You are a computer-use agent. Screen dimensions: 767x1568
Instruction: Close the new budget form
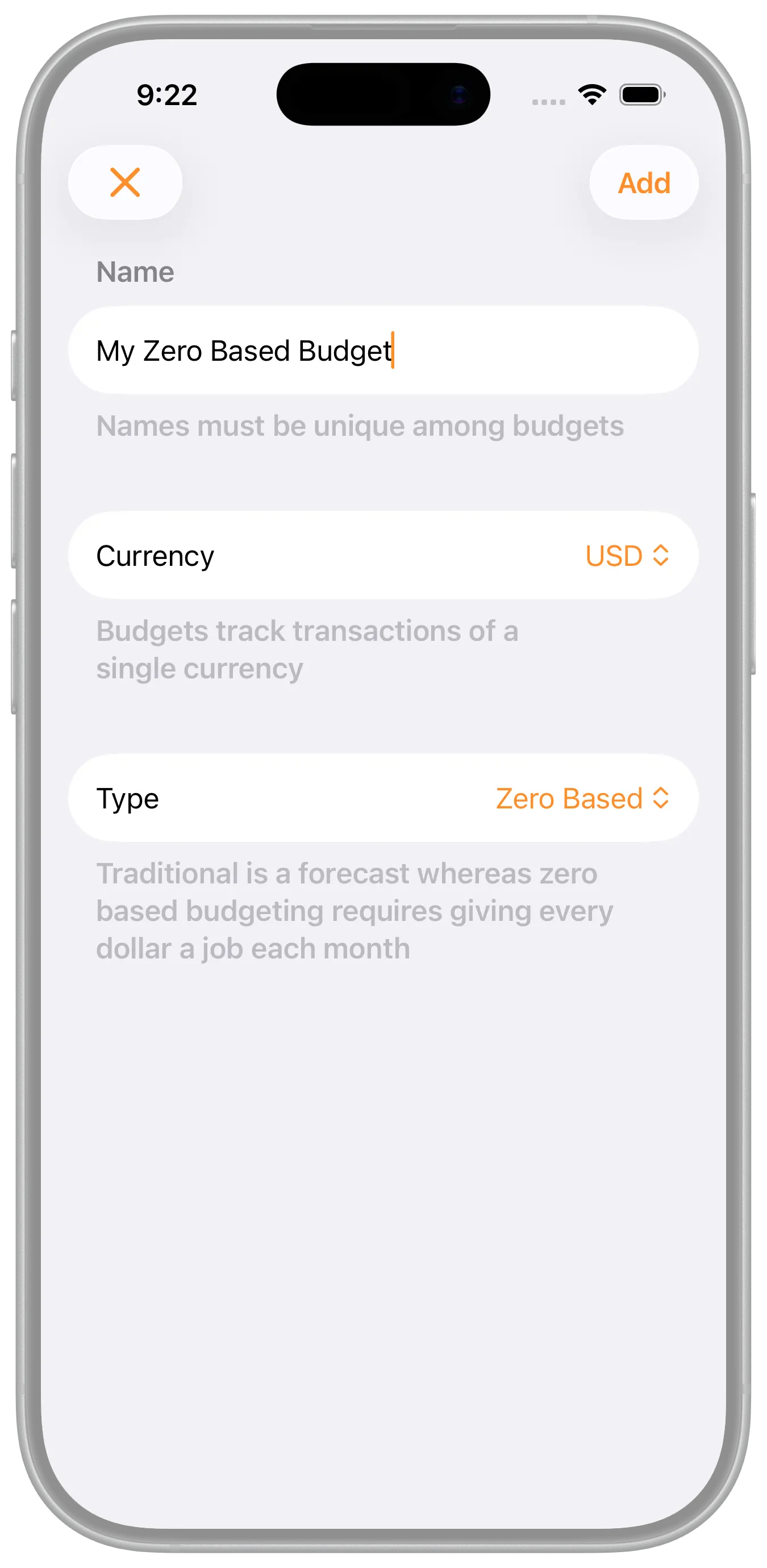[125, 182]
